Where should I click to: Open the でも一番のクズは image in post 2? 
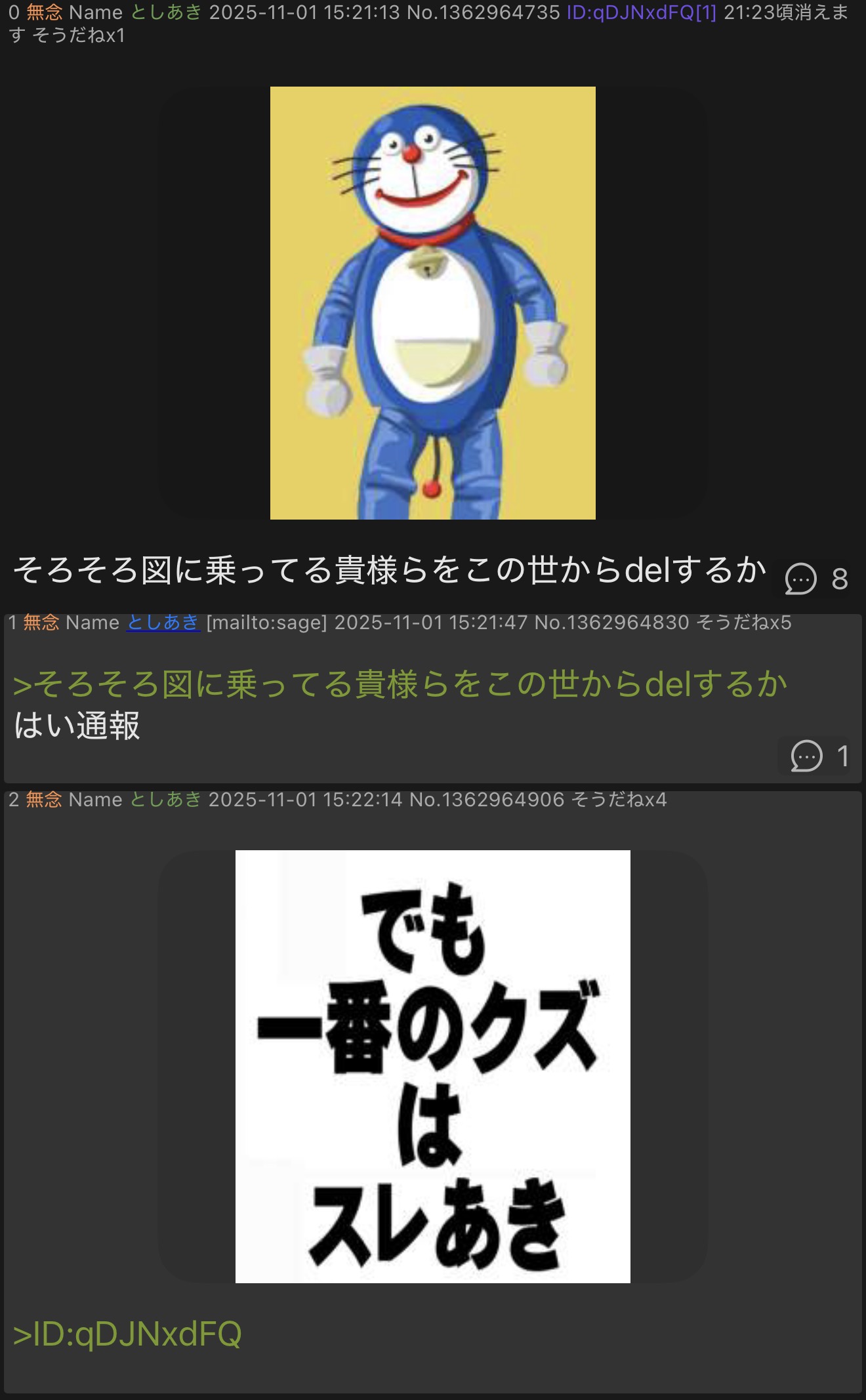point(433,1066)
